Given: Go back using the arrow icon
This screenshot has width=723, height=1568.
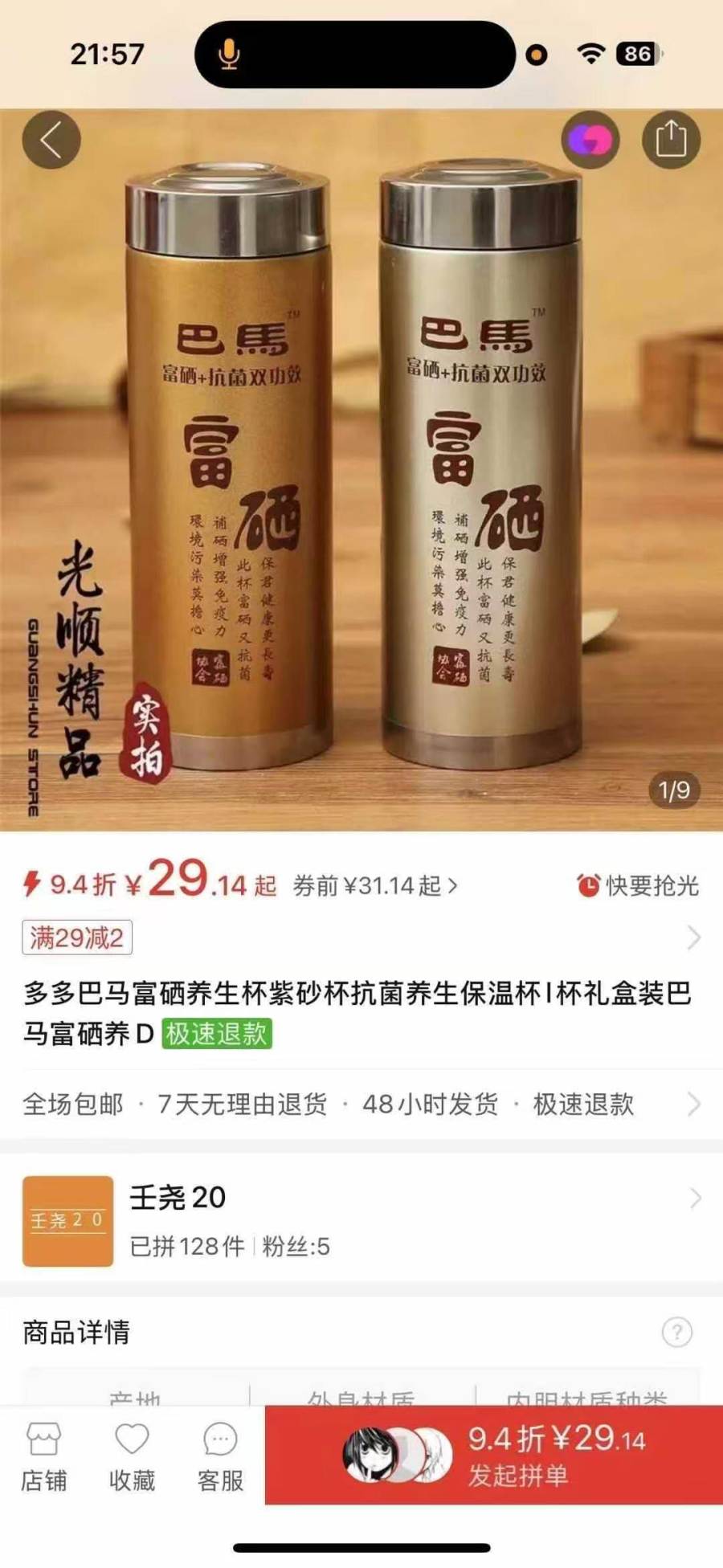Looking at the screenshot, I should (x=51, y=140).
